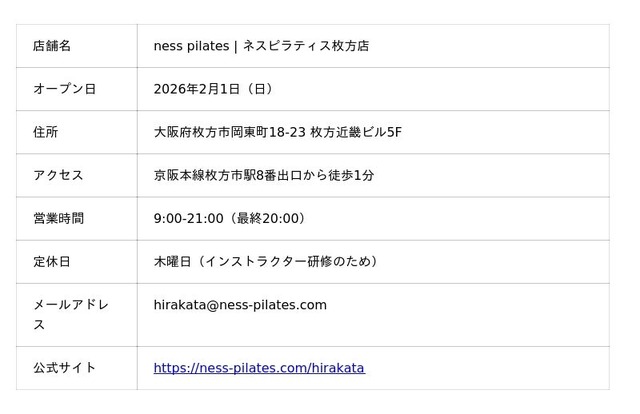This screenshot has width=640, height=414.
Task: Open the ness-pilates.com/hirakata official site link
Action: coord(259,368)
